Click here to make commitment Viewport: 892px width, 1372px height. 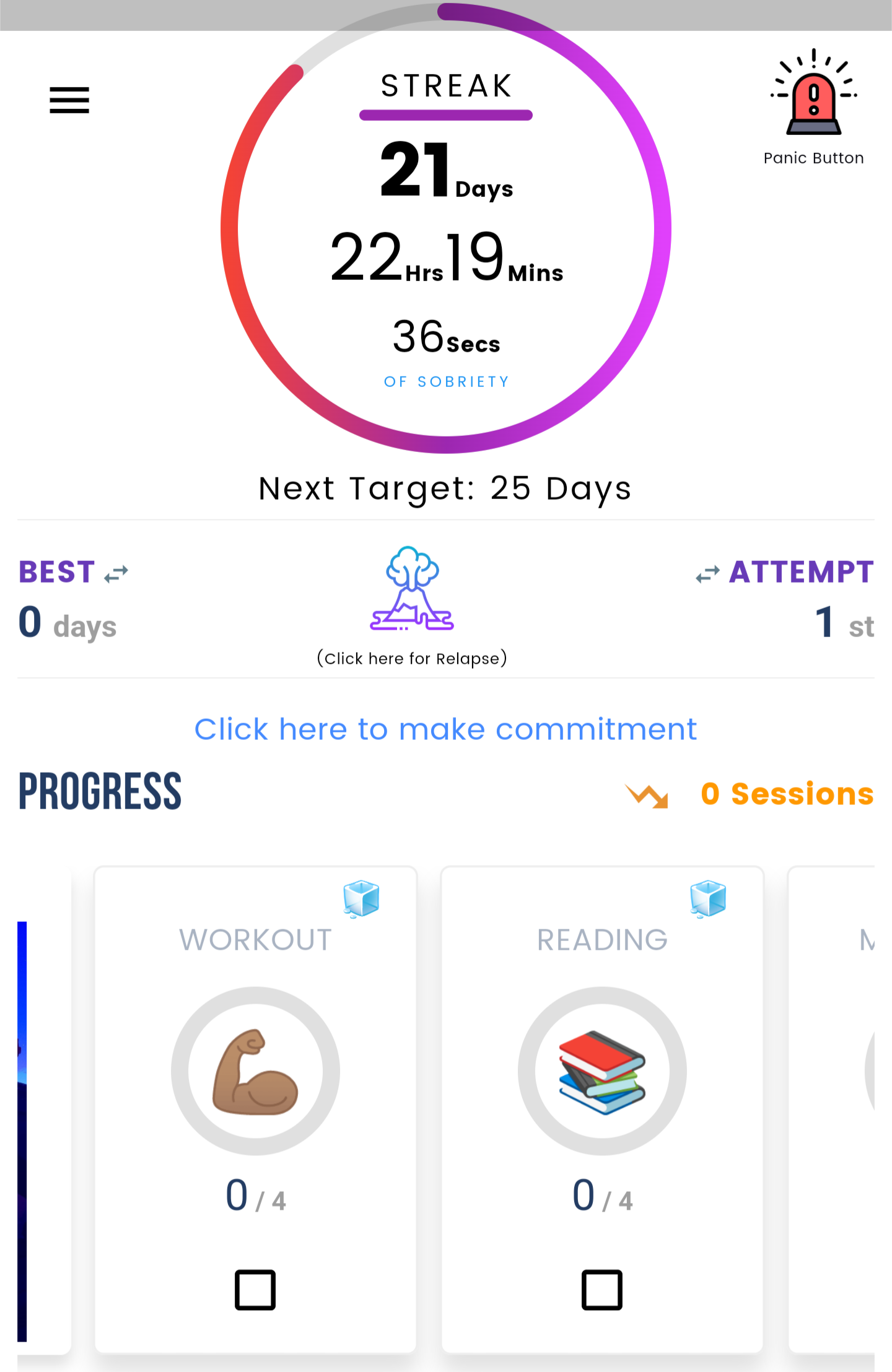(445, 729)
